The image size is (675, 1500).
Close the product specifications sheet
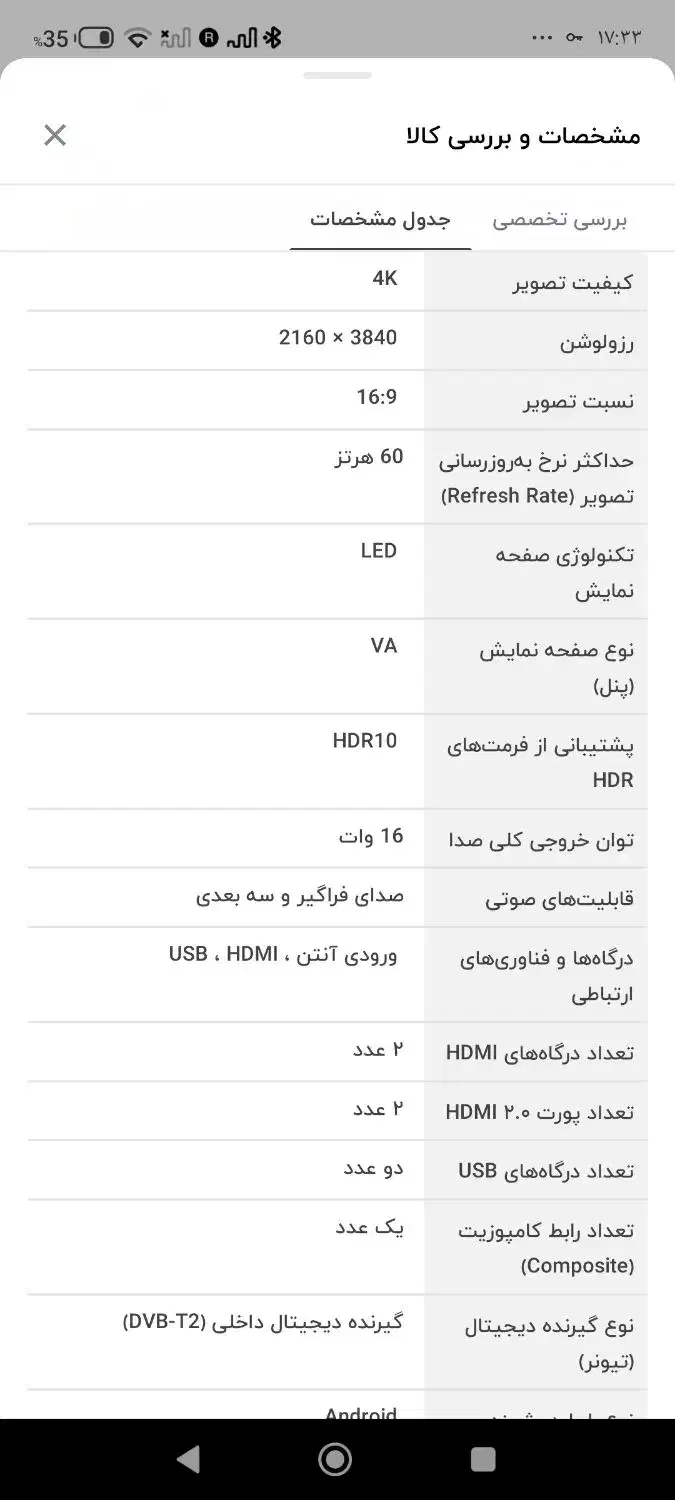(55, 135)
